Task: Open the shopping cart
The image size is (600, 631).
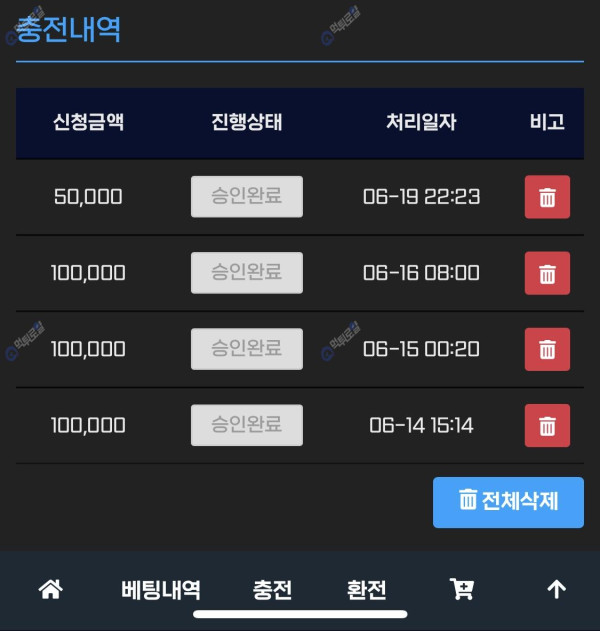Action: pos(461,589)
